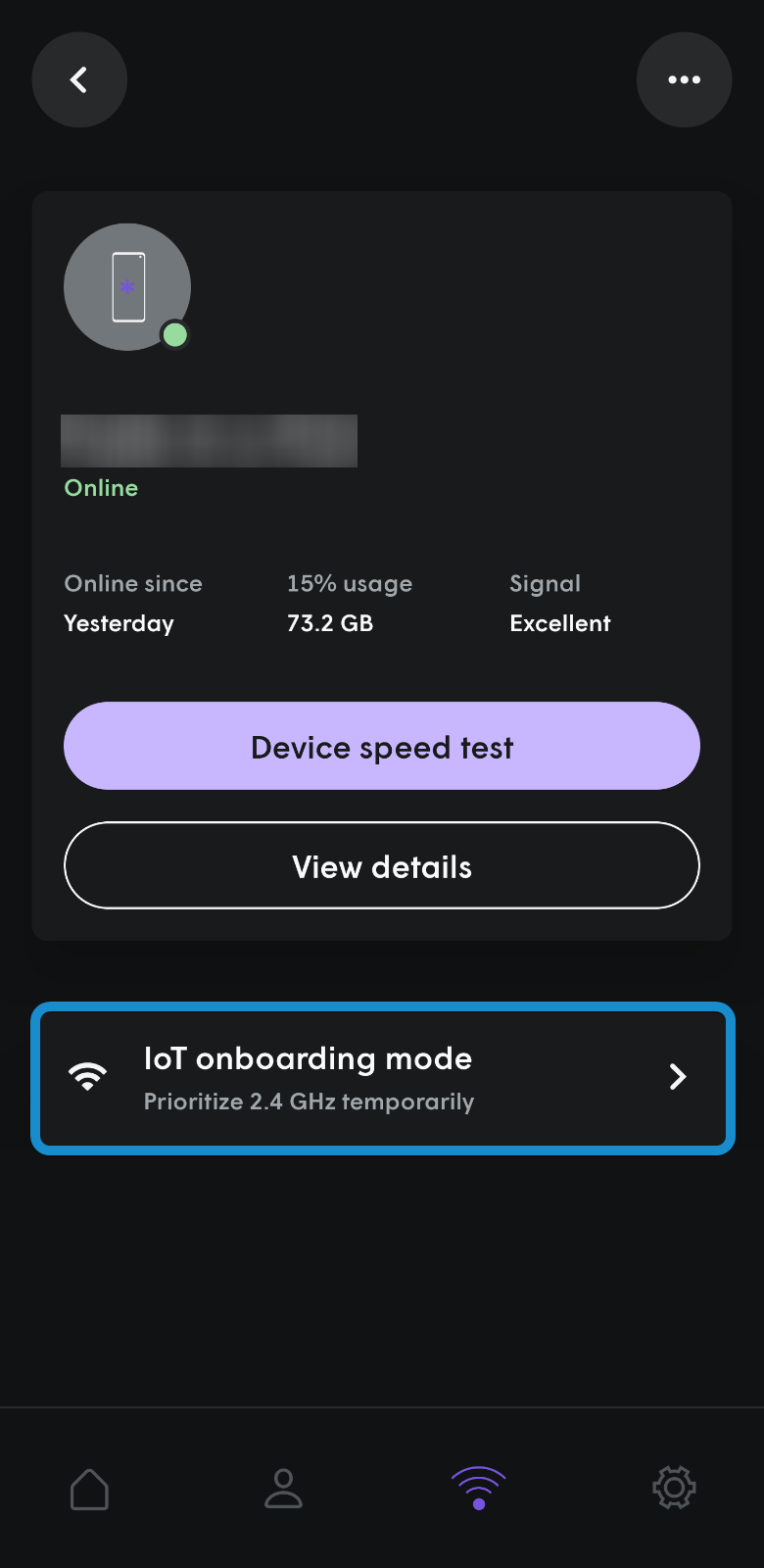Select the Wi-Fi tab
The height and width of the screenshot is (1568, 764).
pos(478,1489)
